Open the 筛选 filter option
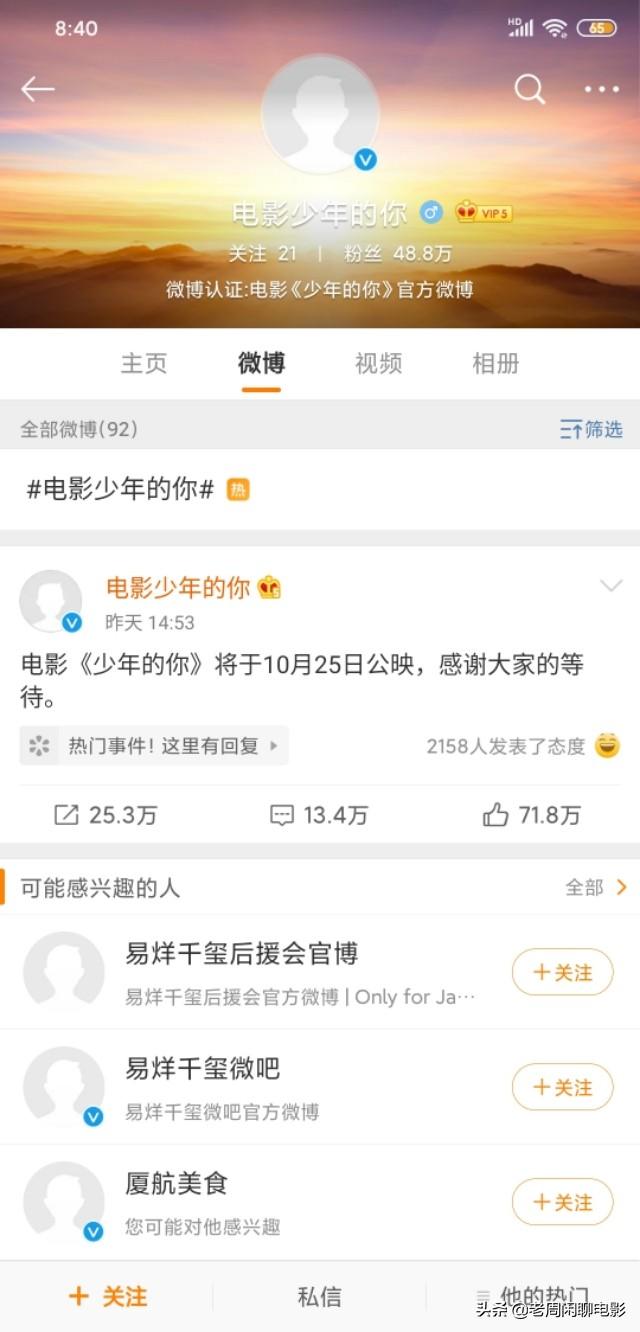 [591, 429]
